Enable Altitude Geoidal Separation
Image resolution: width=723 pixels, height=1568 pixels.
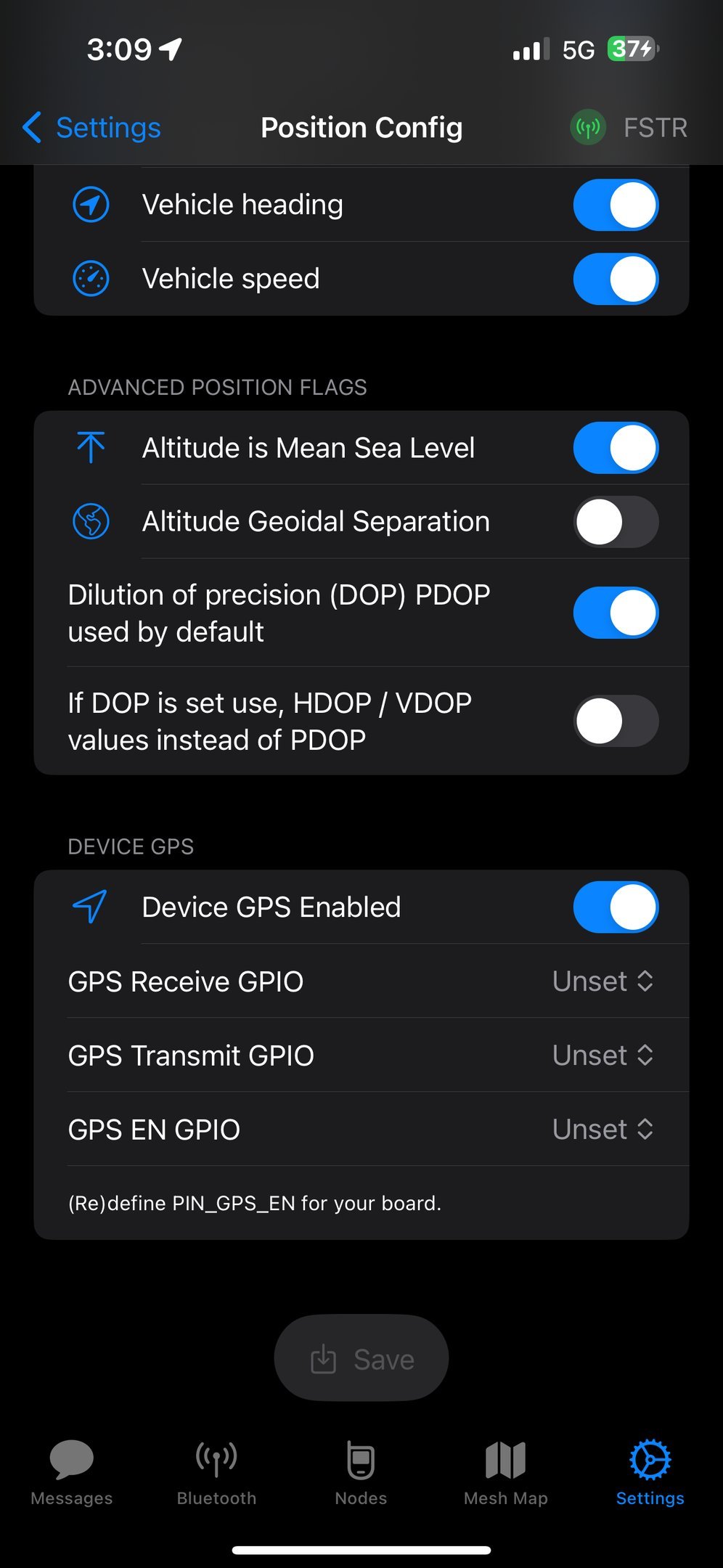(x=616, y=522)
